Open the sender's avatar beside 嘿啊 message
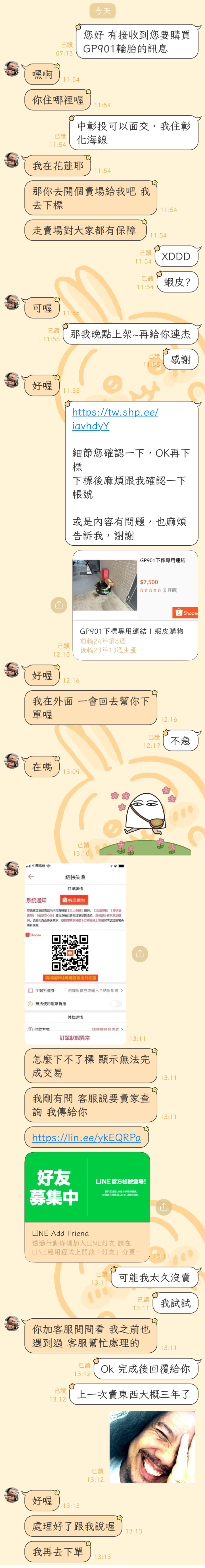 12,69
